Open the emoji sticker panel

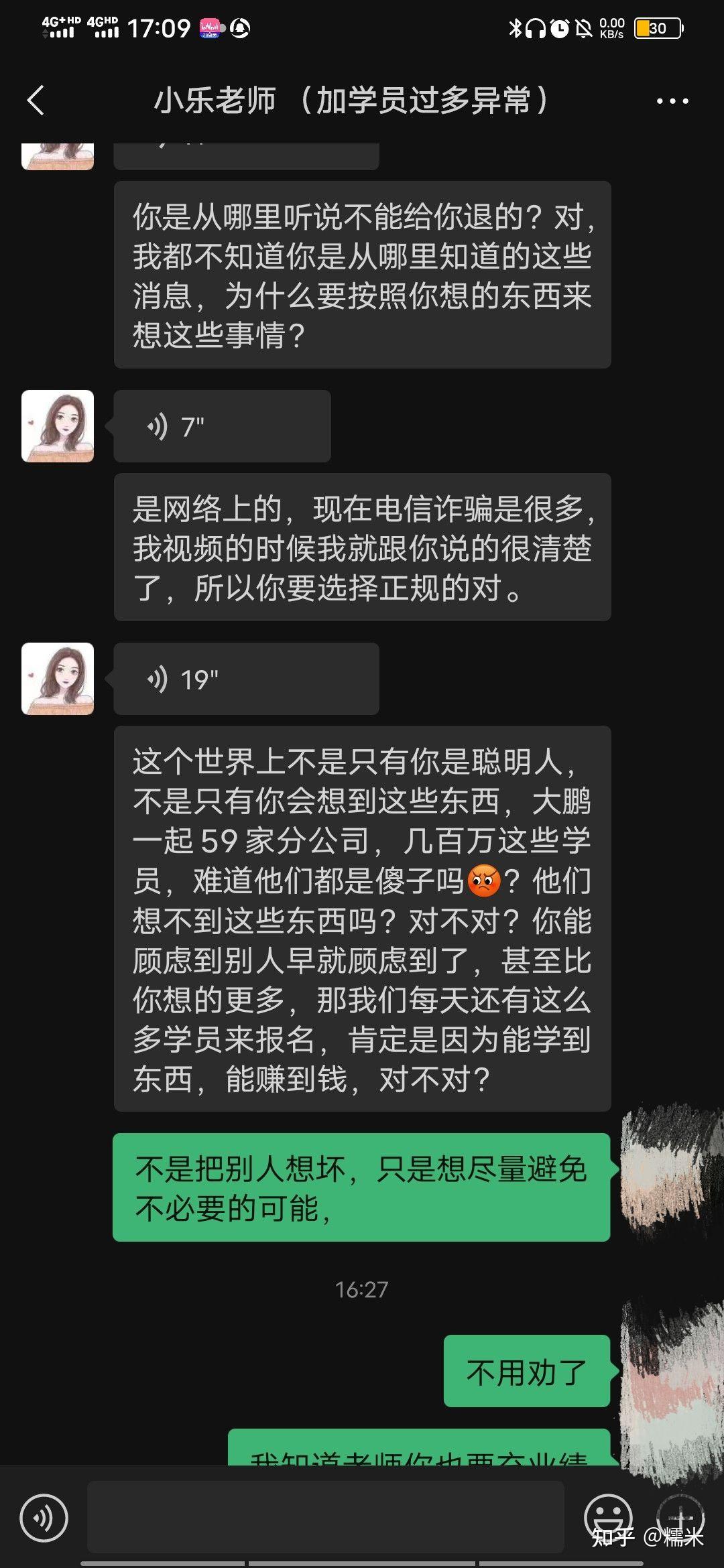[x=608, y=1518]
